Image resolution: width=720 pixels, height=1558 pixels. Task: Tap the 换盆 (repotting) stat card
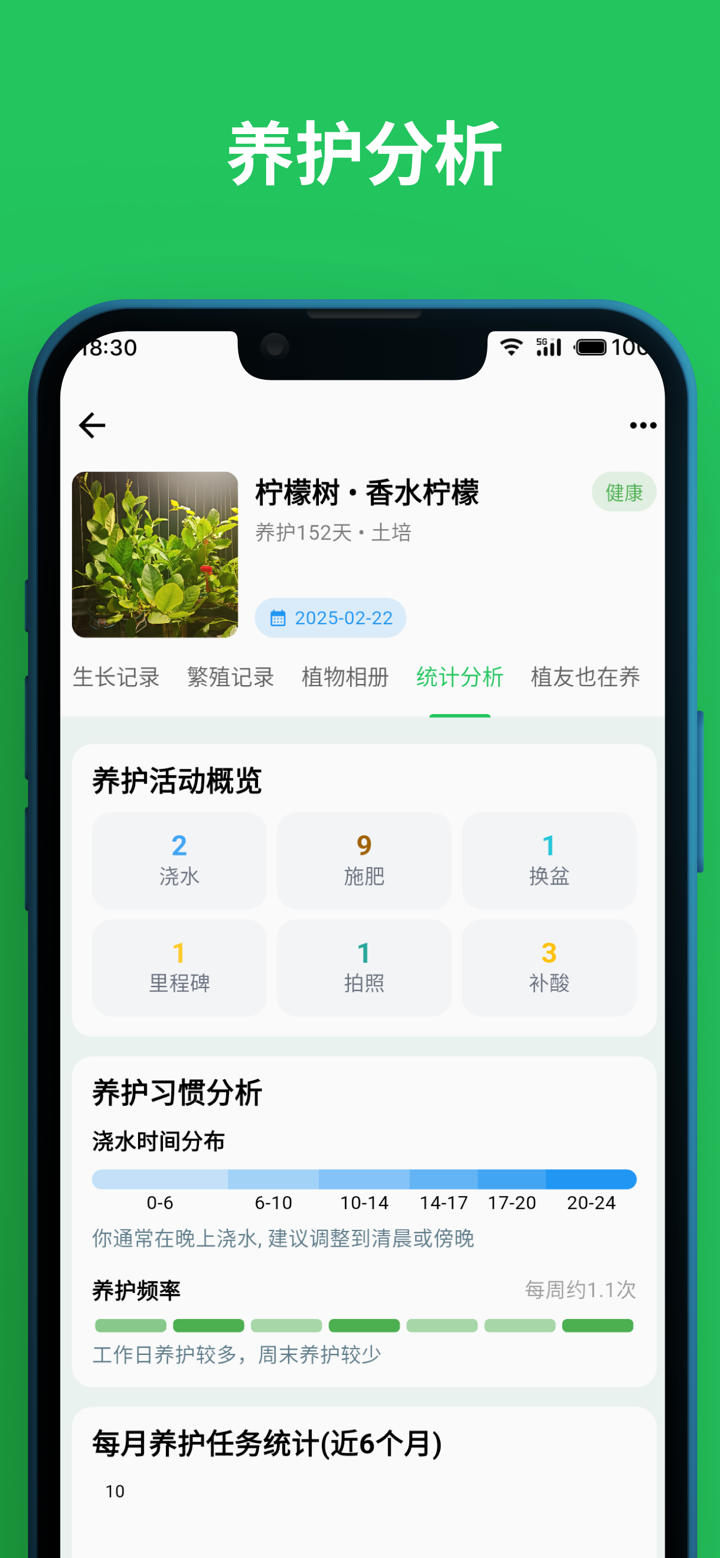coord(548,860)
